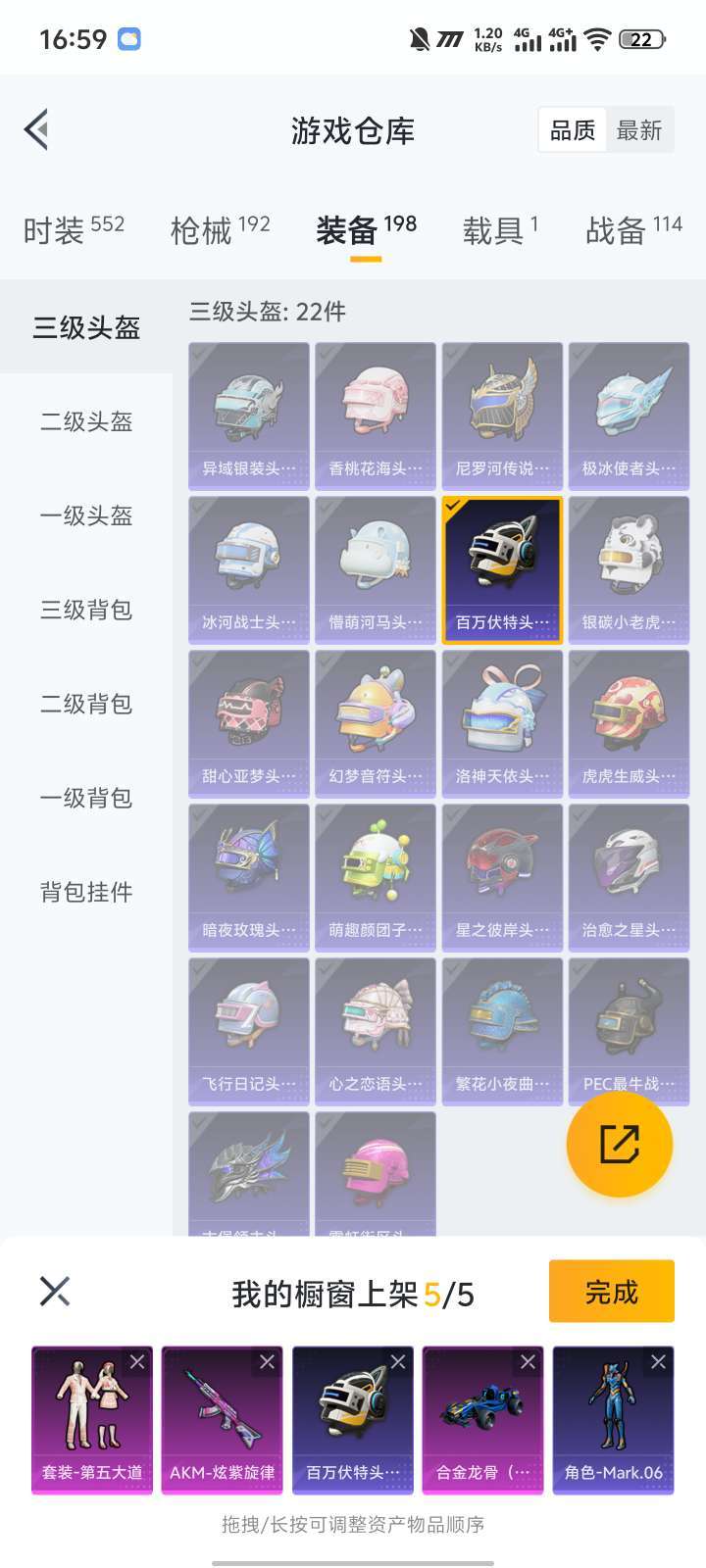
Task: Sort warehouse by 最新
Action: point(638,130)
